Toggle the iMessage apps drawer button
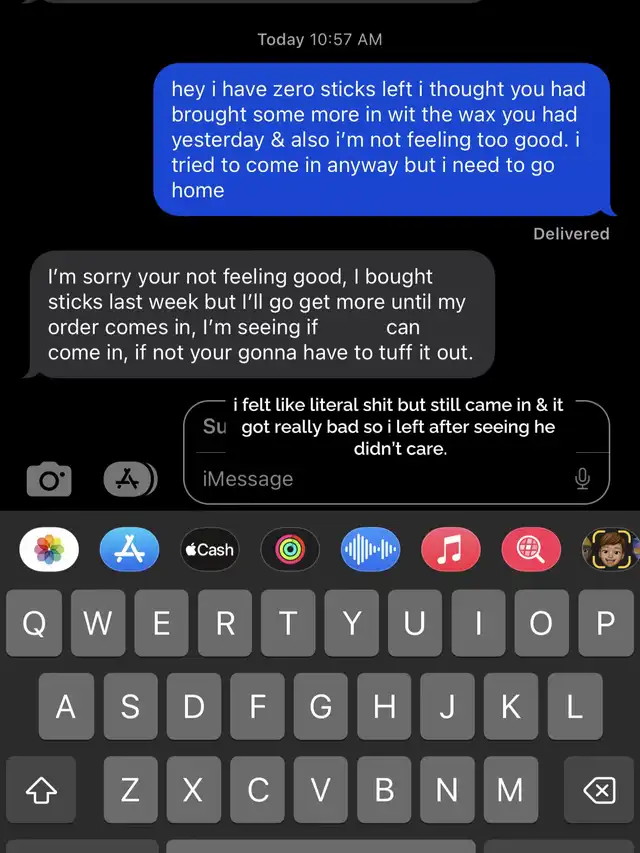The image size is (640, 853). (x=130, y=480)
